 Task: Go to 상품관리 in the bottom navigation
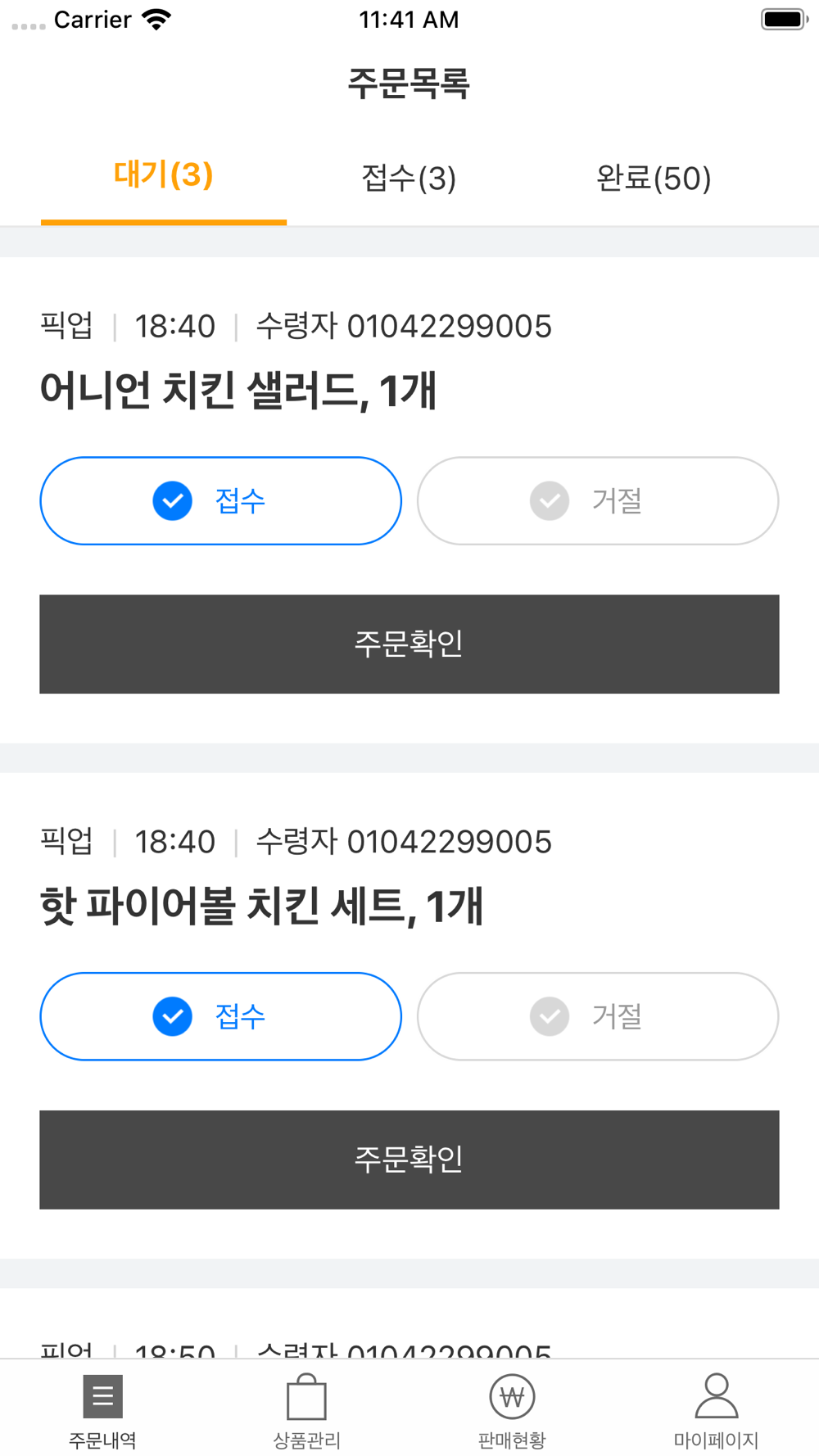307,1410
